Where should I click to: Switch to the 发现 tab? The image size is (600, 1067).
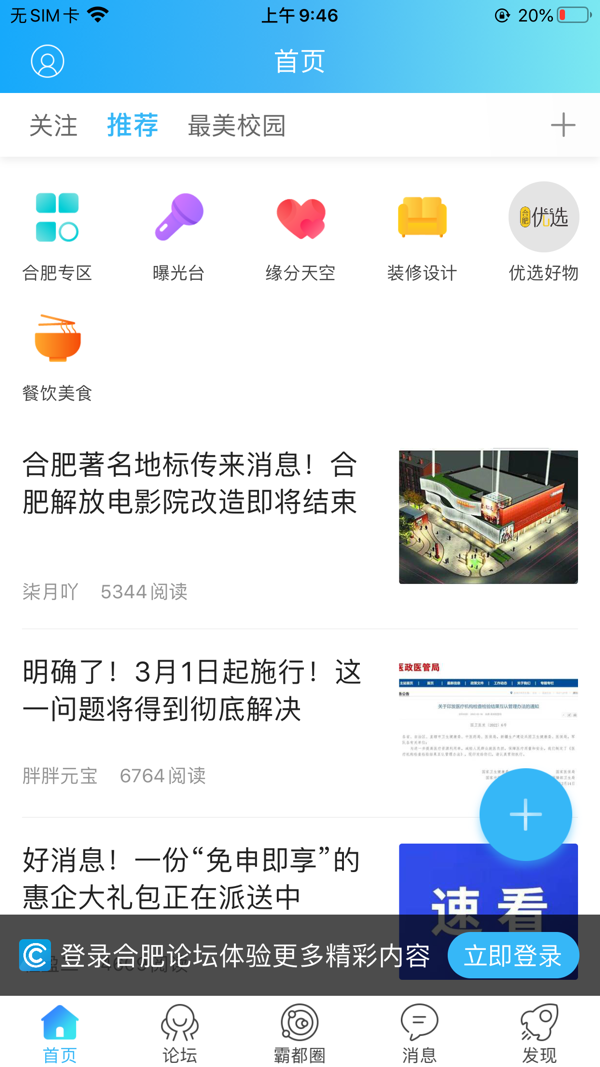pos(539,1034)
